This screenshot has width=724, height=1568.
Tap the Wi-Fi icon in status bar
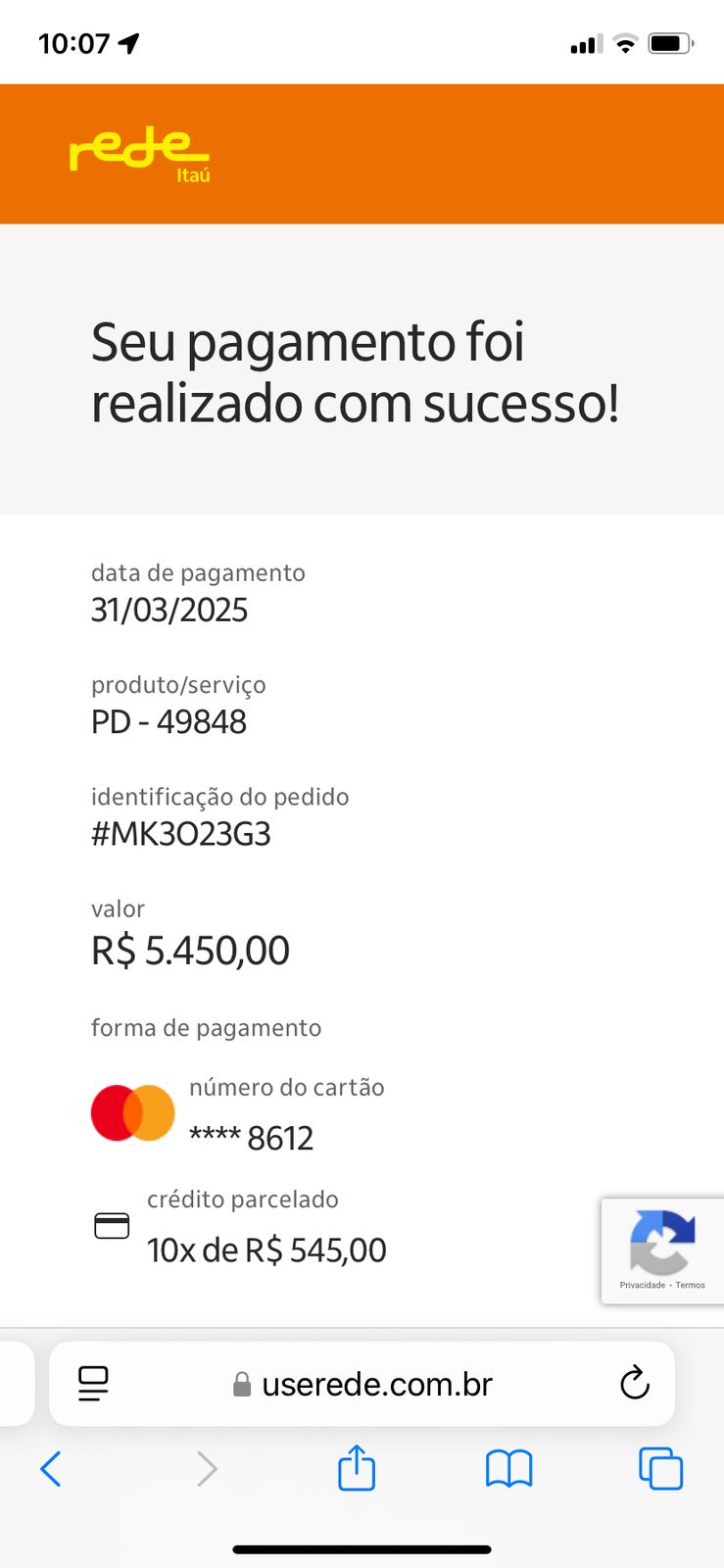[624, 43]
